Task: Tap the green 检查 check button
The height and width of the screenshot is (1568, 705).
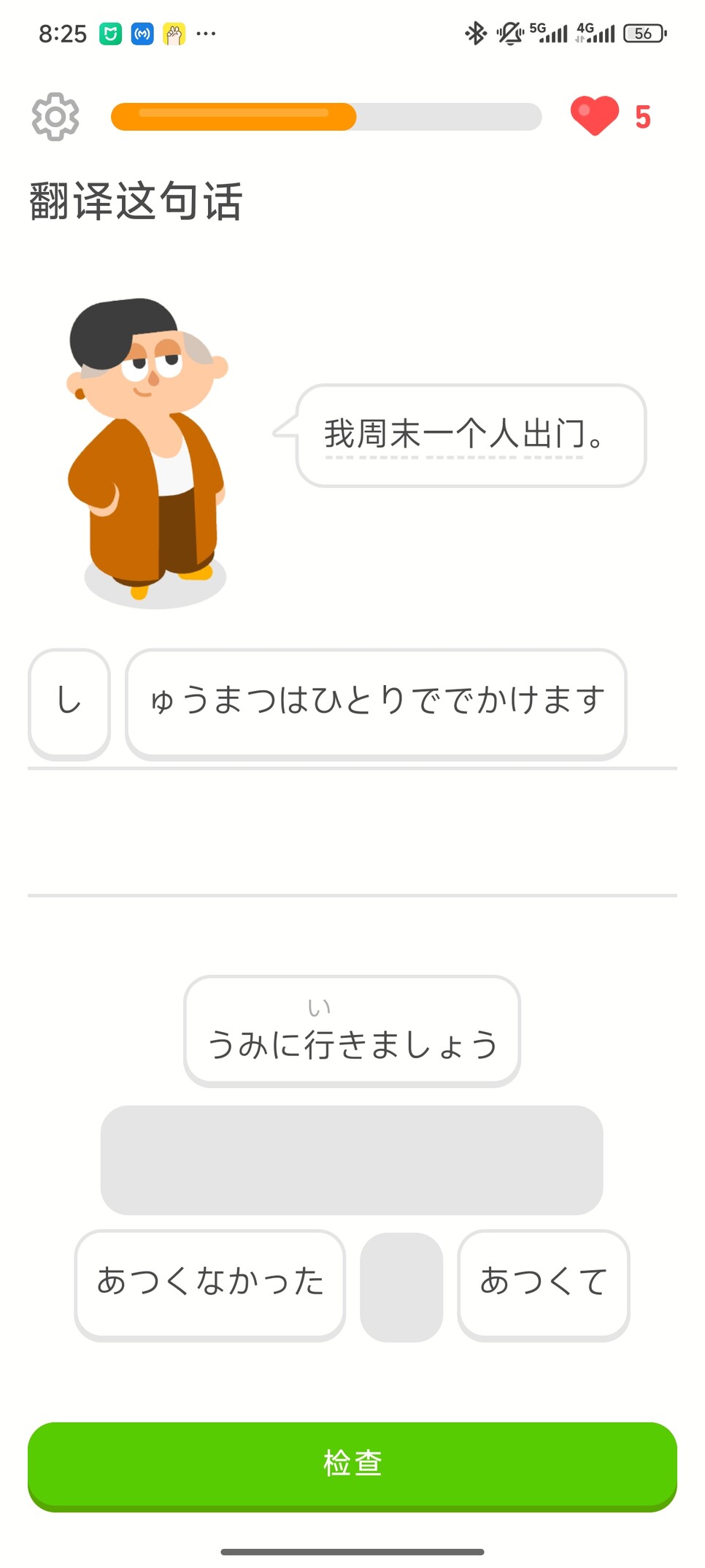Action: click(x=352, y=1465)
